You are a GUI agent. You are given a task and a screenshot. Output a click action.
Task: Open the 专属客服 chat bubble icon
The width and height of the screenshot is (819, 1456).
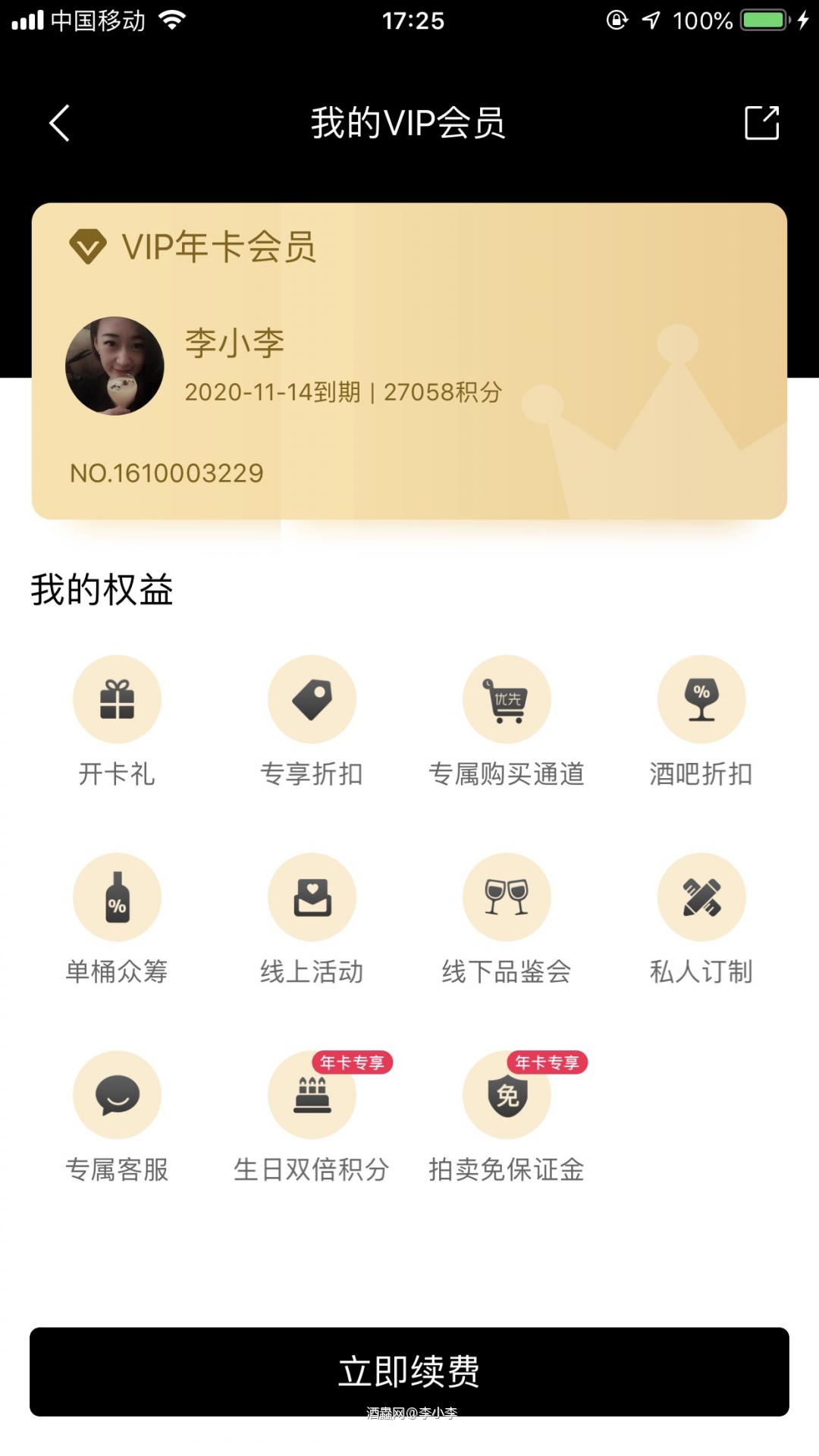click(x=118, y=1096)
